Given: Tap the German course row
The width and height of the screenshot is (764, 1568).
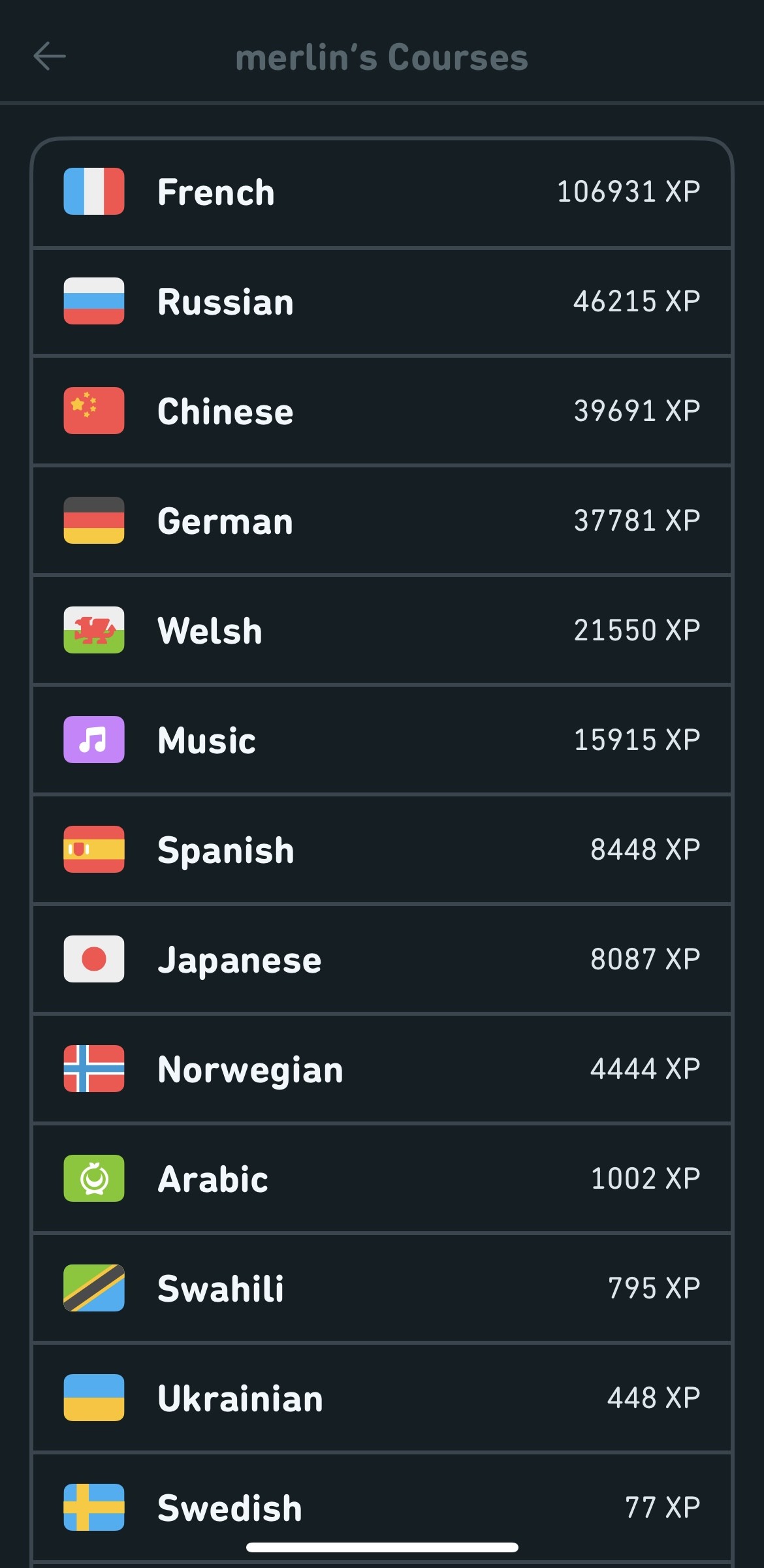Looking at the screenshot, I should pos(382,521).
